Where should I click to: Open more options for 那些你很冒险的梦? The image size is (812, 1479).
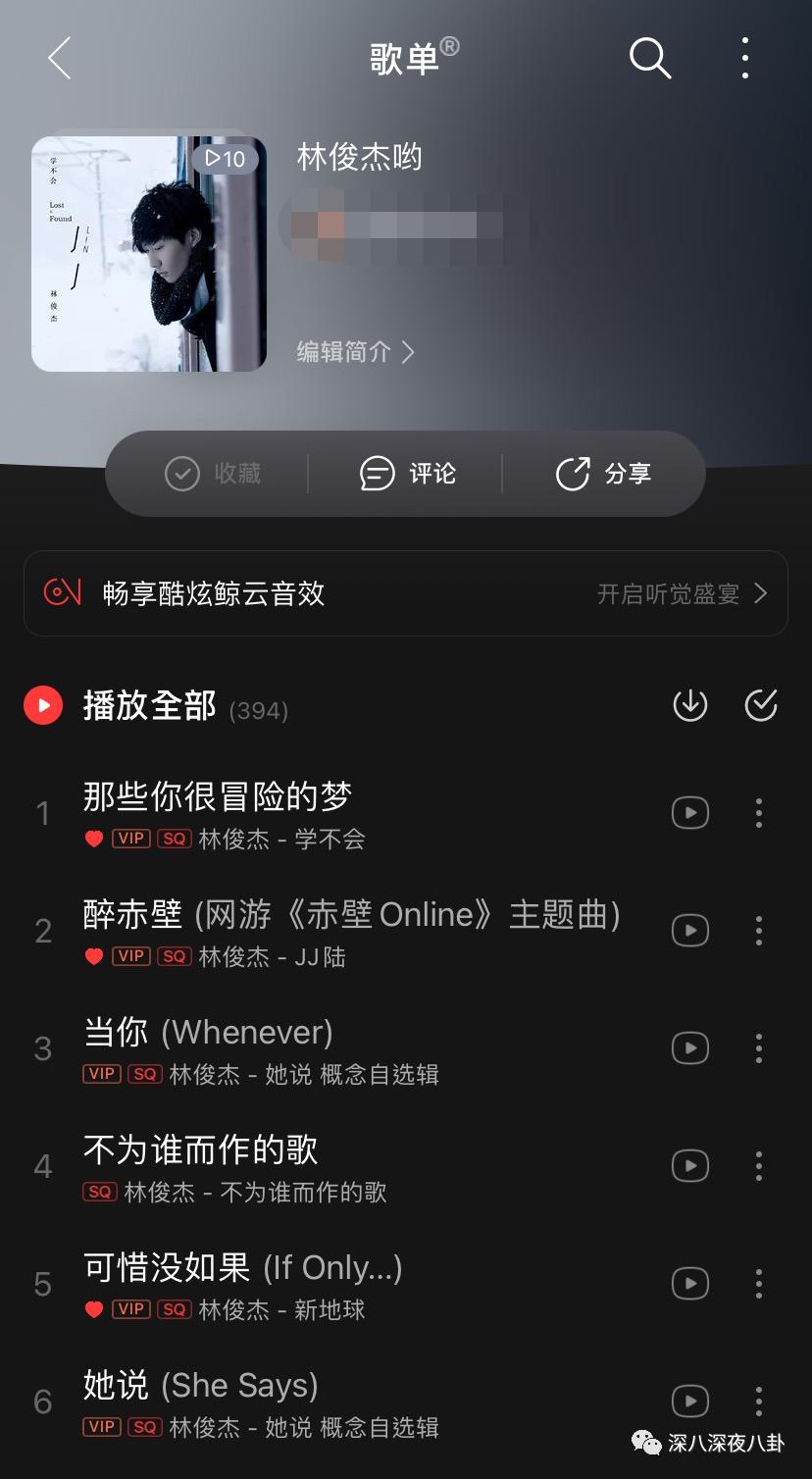(x=758, y=812)
